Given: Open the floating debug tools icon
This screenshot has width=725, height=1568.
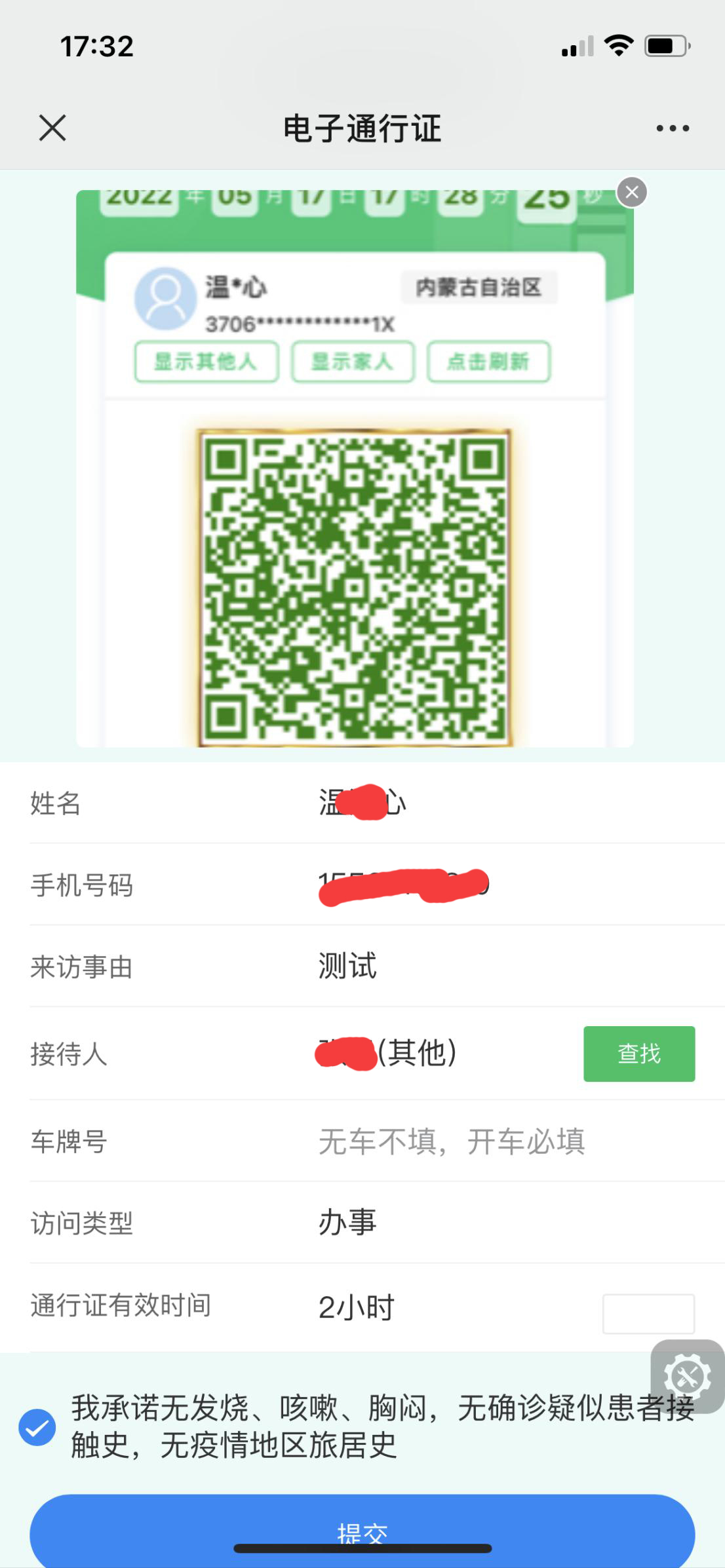Looking at the screenshot, I should (x=688, y=1377).
